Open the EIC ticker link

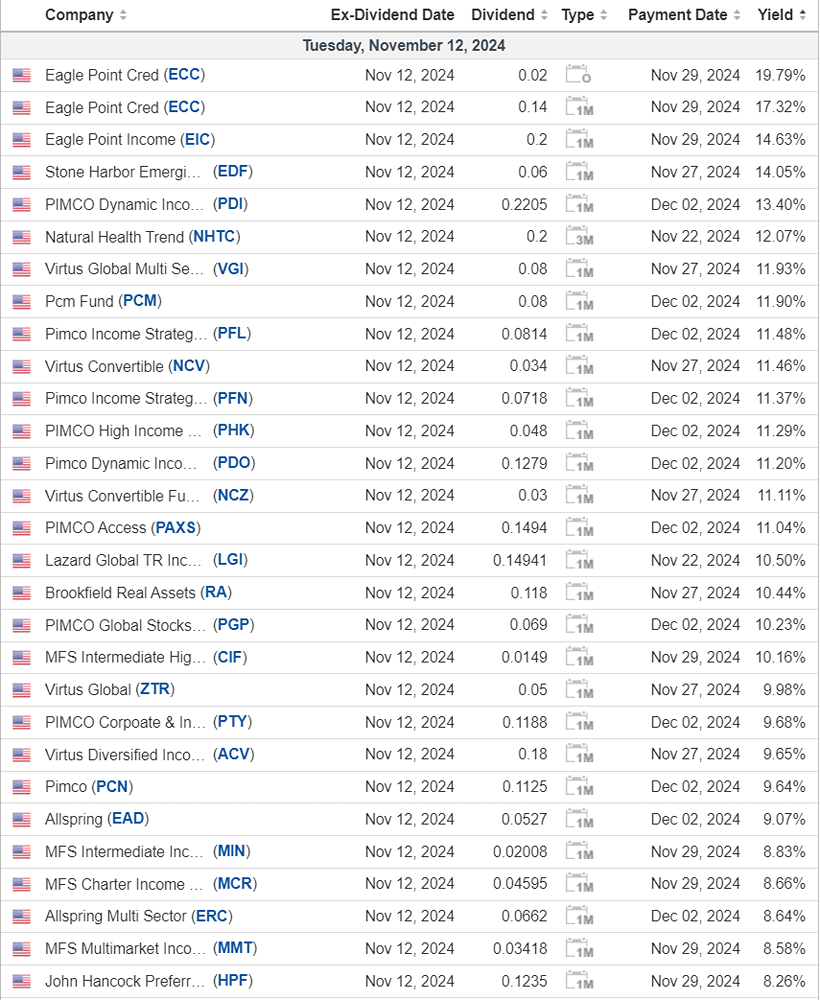(x=198, y=140)
